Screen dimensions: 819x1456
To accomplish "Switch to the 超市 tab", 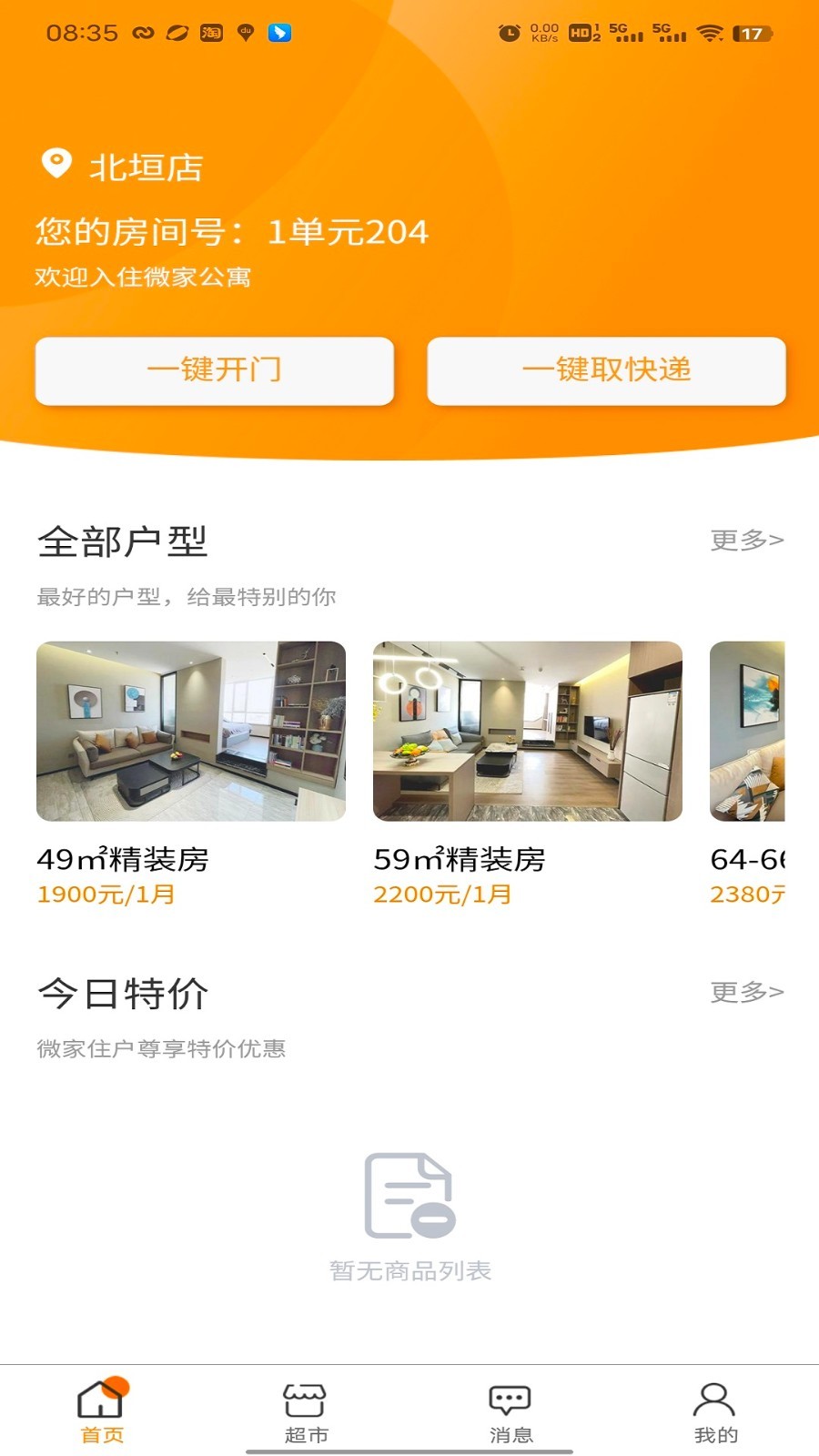I will click(x=306, y=1410).
